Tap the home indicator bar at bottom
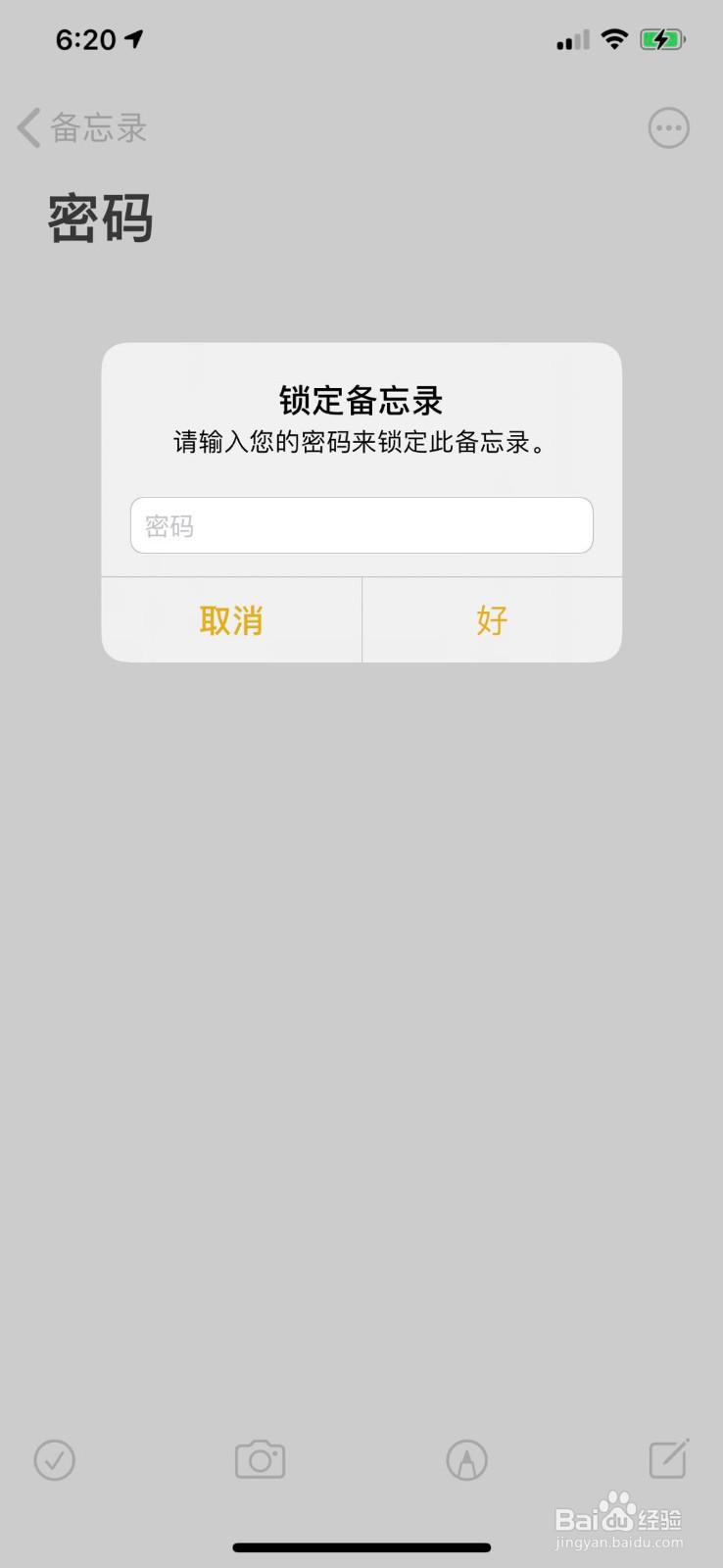This screenshot has height=1568, width=723. [361, 1546]
